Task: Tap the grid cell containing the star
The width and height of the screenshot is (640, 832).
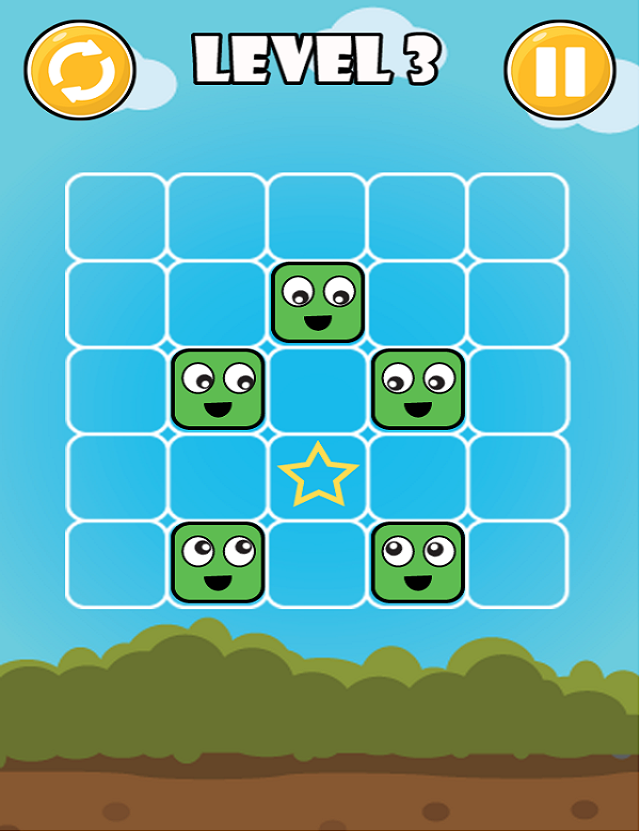Action: pos(318,476)
